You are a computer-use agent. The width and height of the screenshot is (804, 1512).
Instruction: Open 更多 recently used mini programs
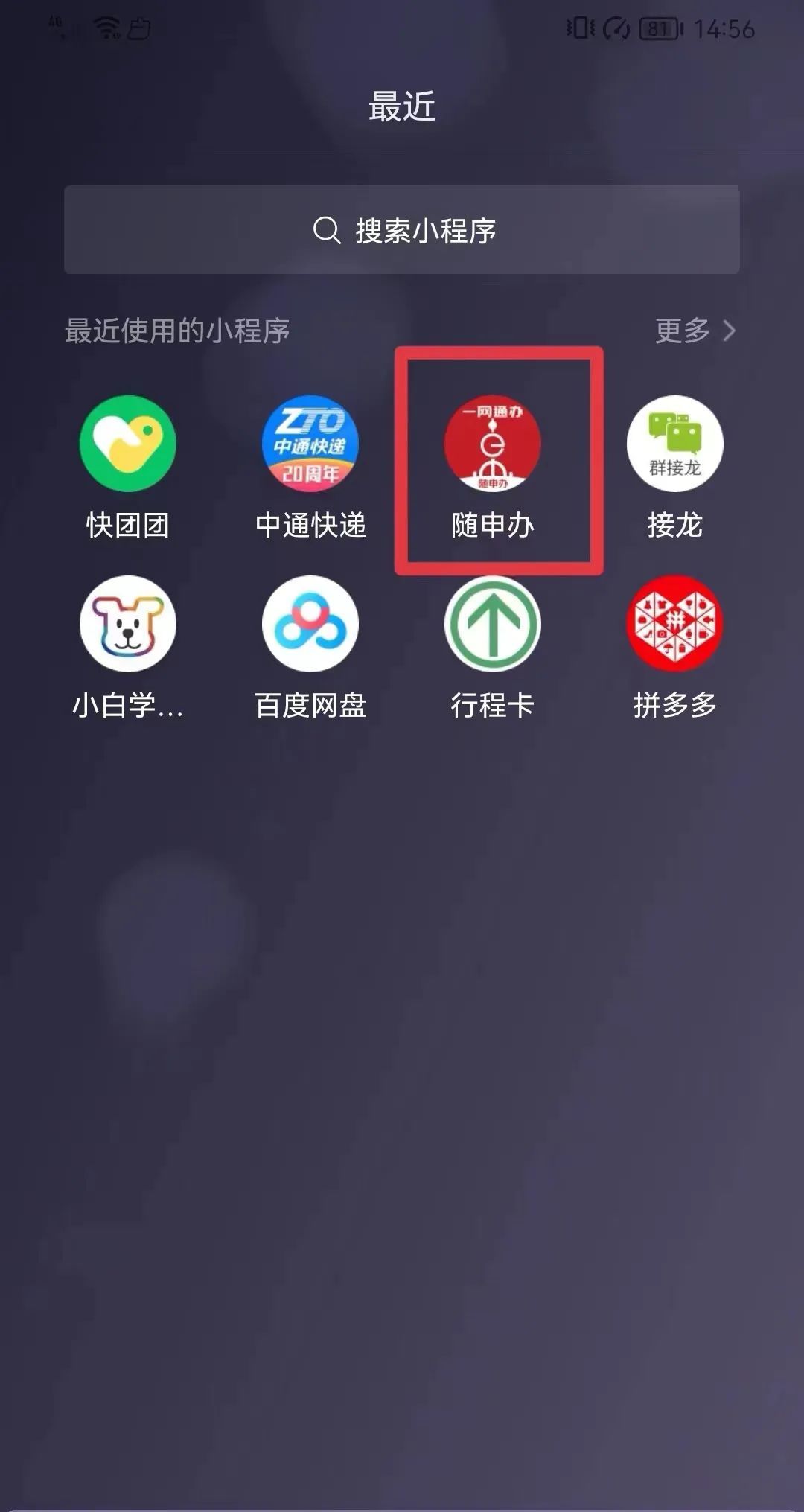(x=694, y=331)
